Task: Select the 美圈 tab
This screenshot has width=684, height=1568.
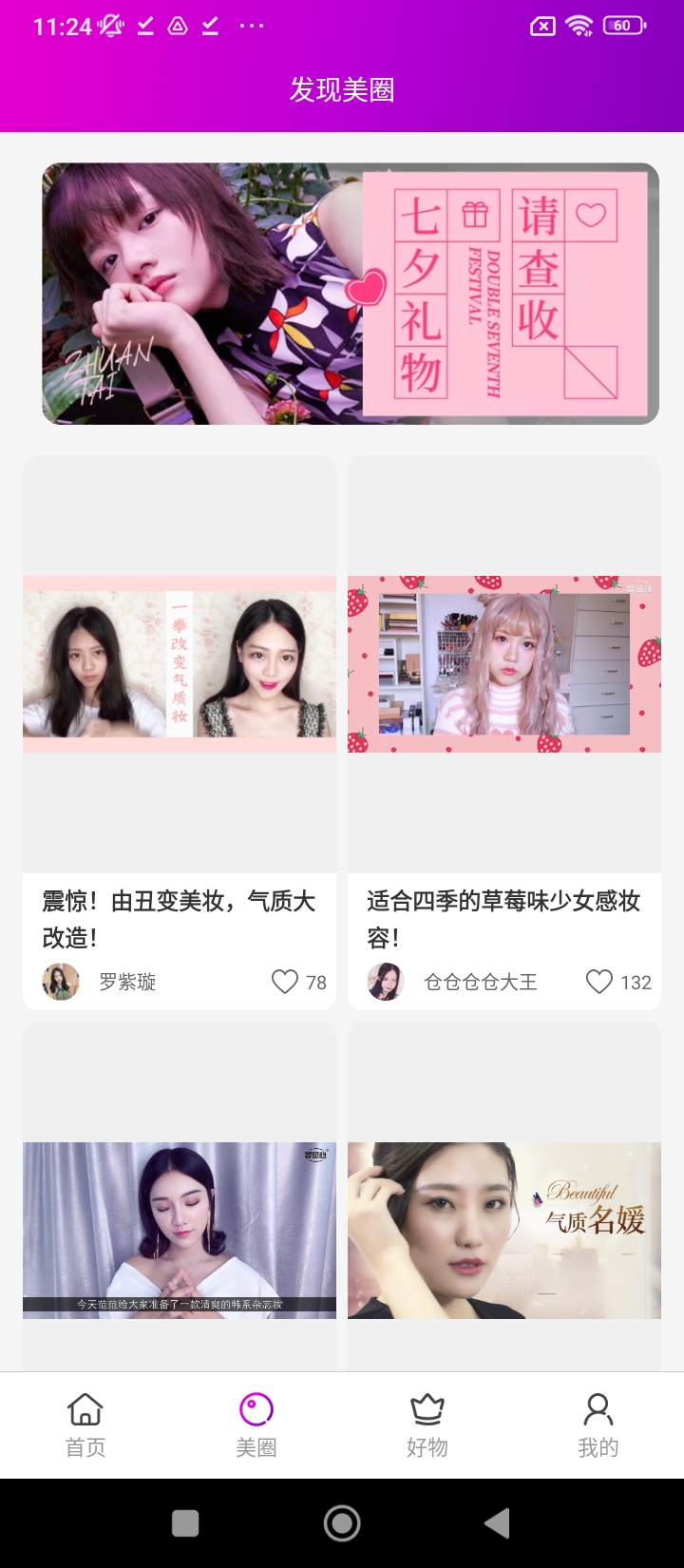Action: click(x=256, y=1425)
